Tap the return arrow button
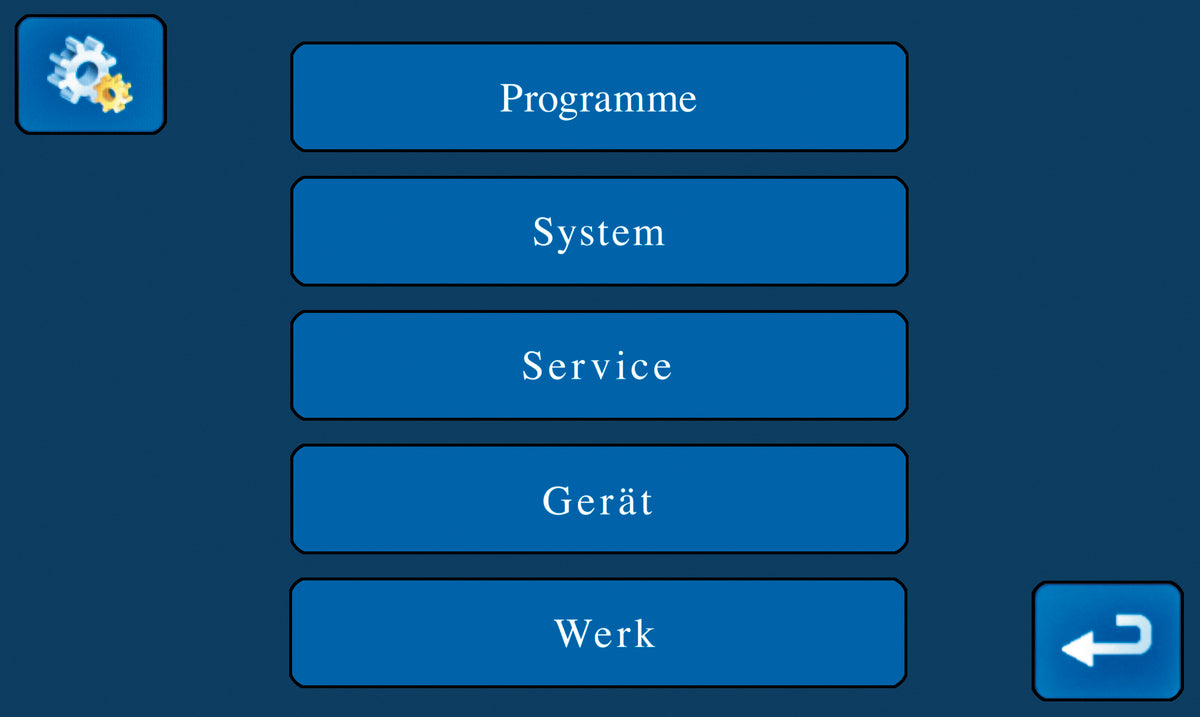1200x717 pixels. [x=1107, y=641]
